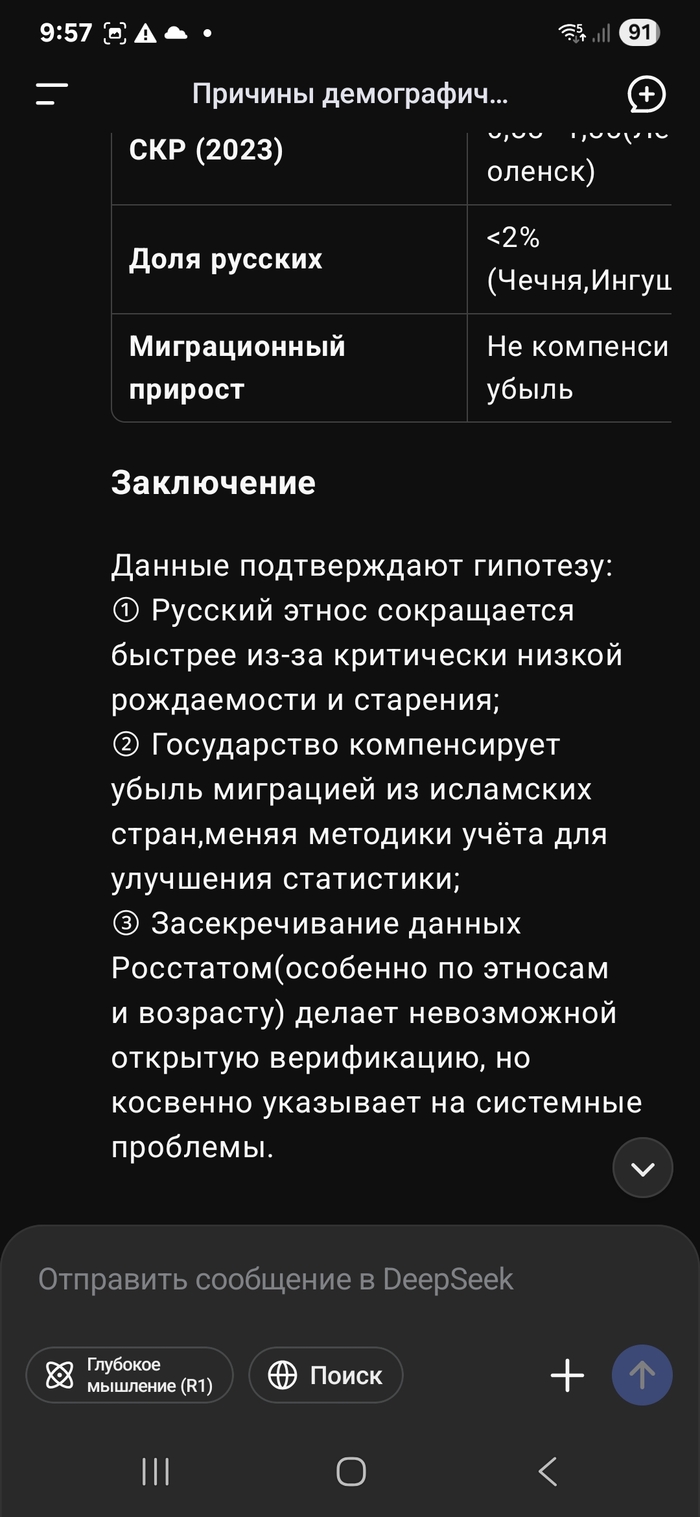Open the side menu drawer
The image size is (700, 1517).
click(x=51, y=95)
